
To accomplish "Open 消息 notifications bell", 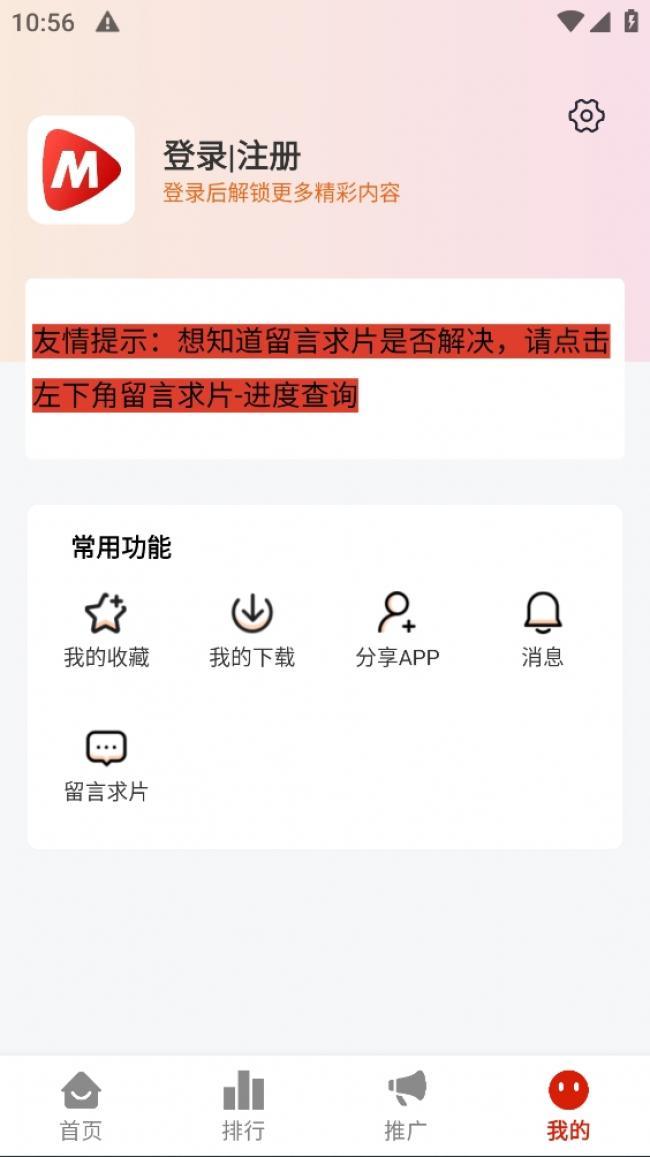I will coord(542,629).
